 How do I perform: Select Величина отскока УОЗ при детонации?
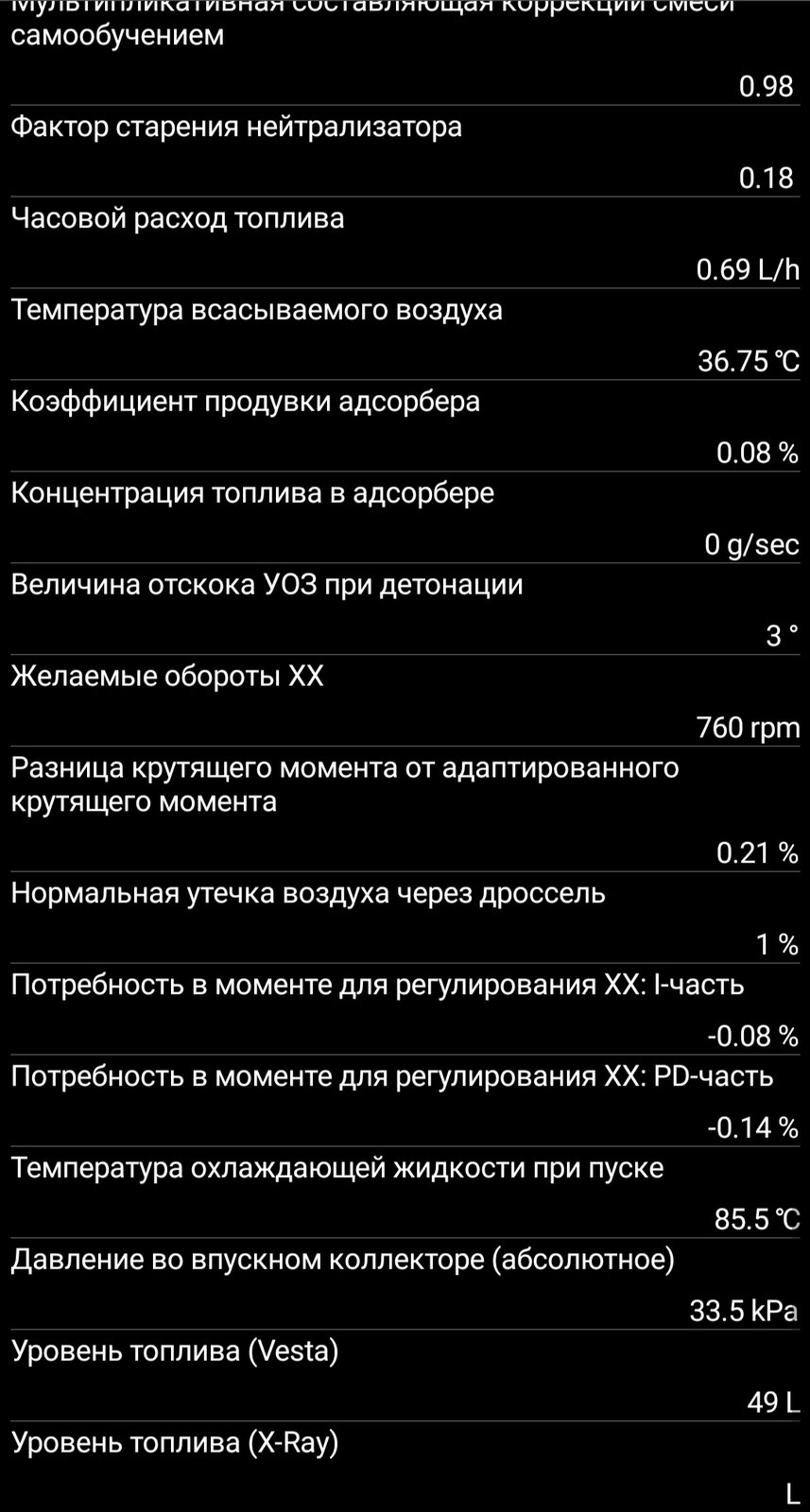(405, 610)
